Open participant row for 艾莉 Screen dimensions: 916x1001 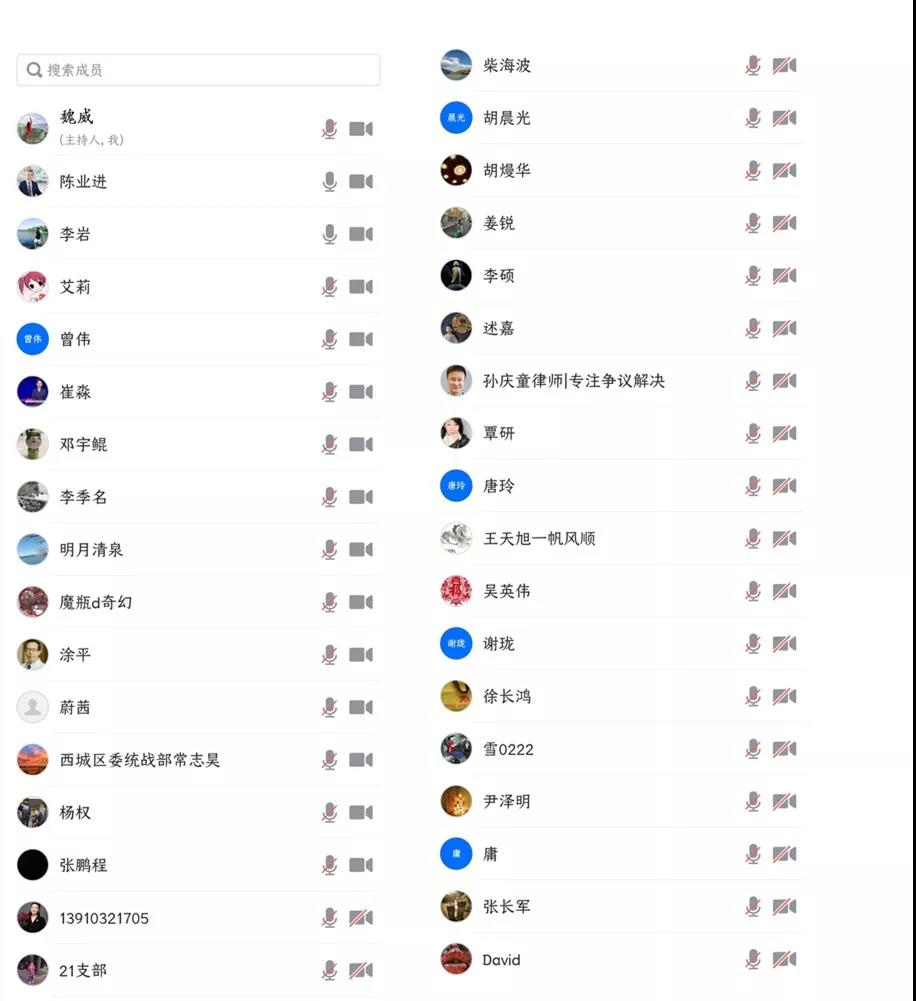(75, 287)
